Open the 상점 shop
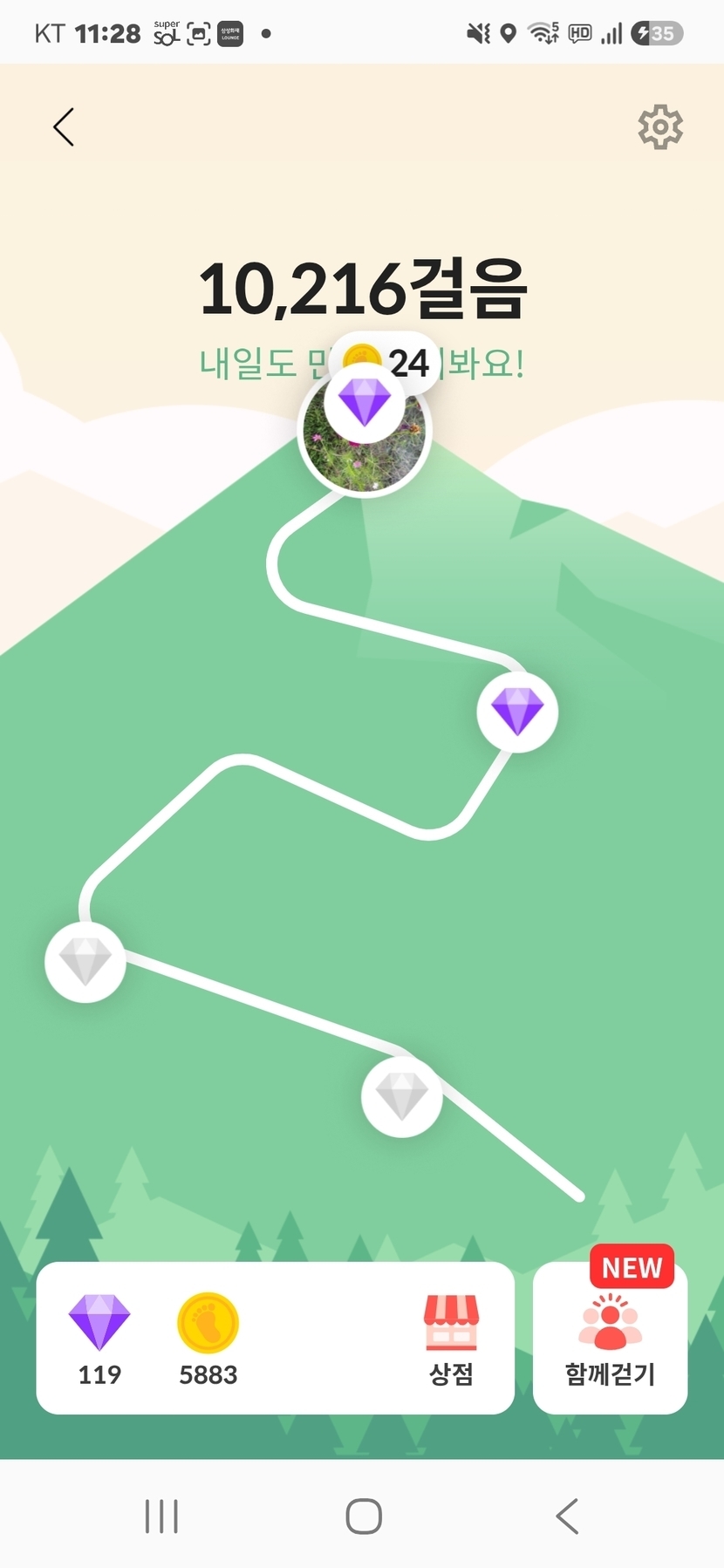724x1568 pixels. coord(451,1340)
